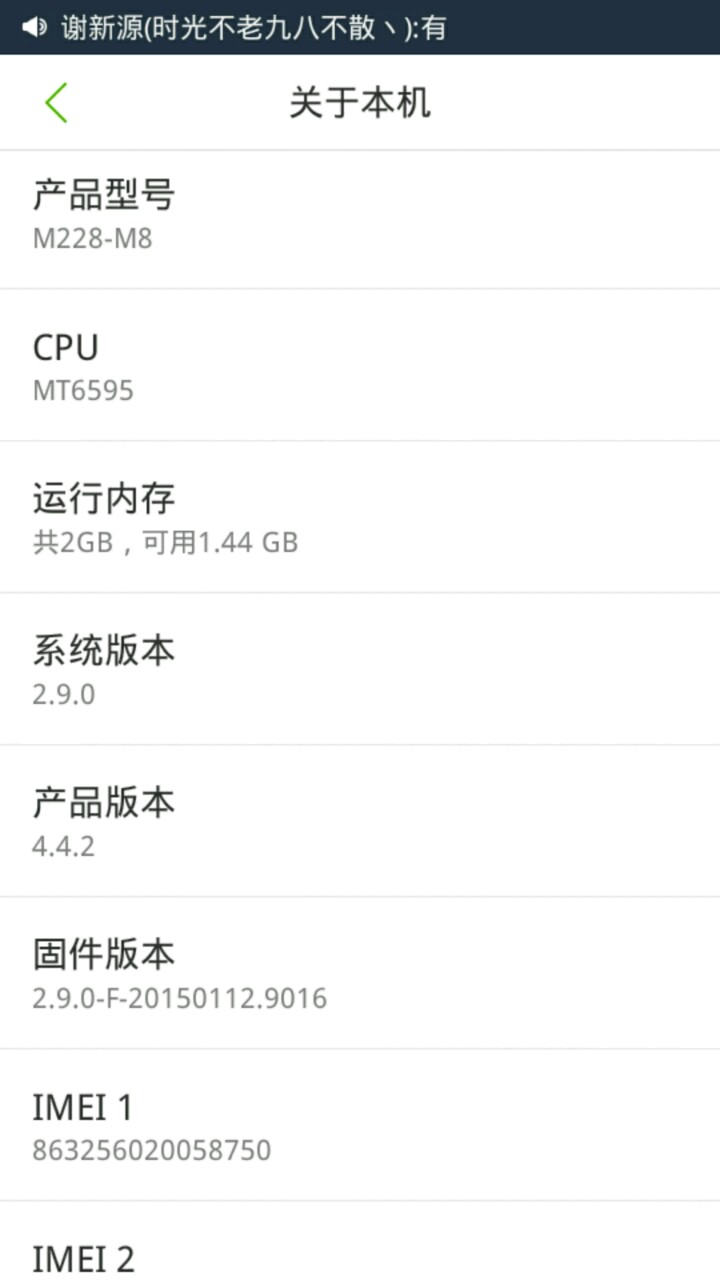
Task: Go back from the 关于本机 page
Action: point(56,103)
